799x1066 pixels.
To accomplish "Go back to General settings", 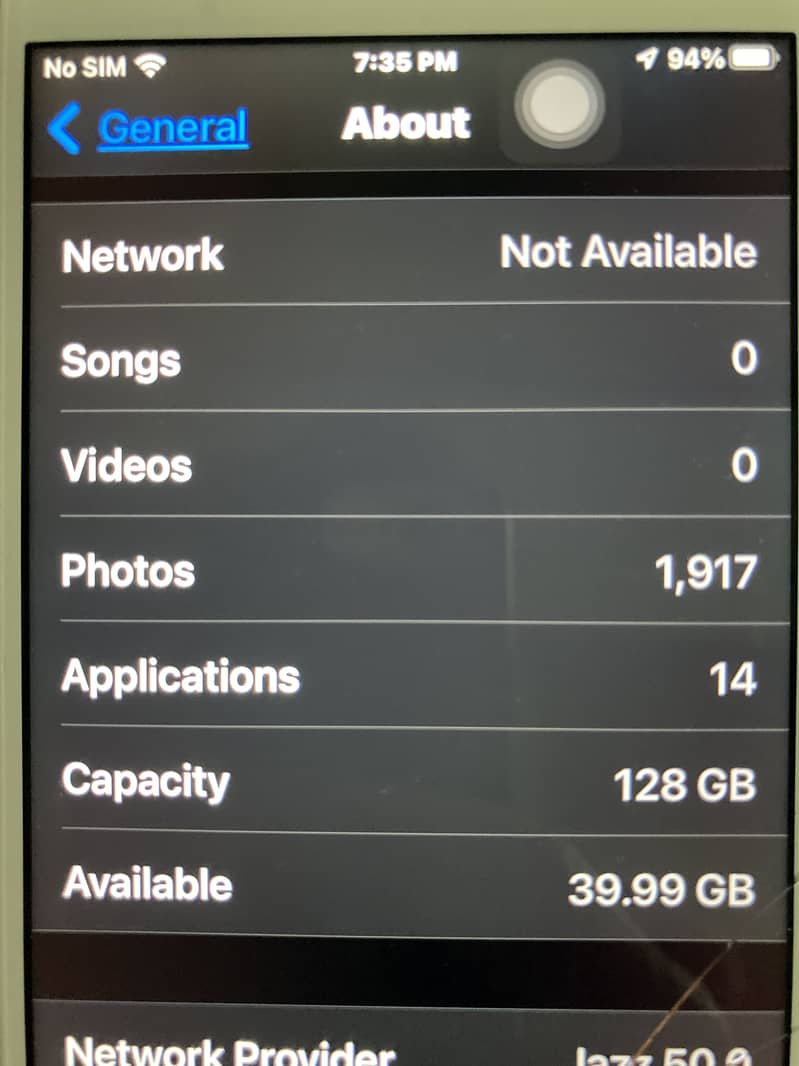I will [x=150, y=129].
